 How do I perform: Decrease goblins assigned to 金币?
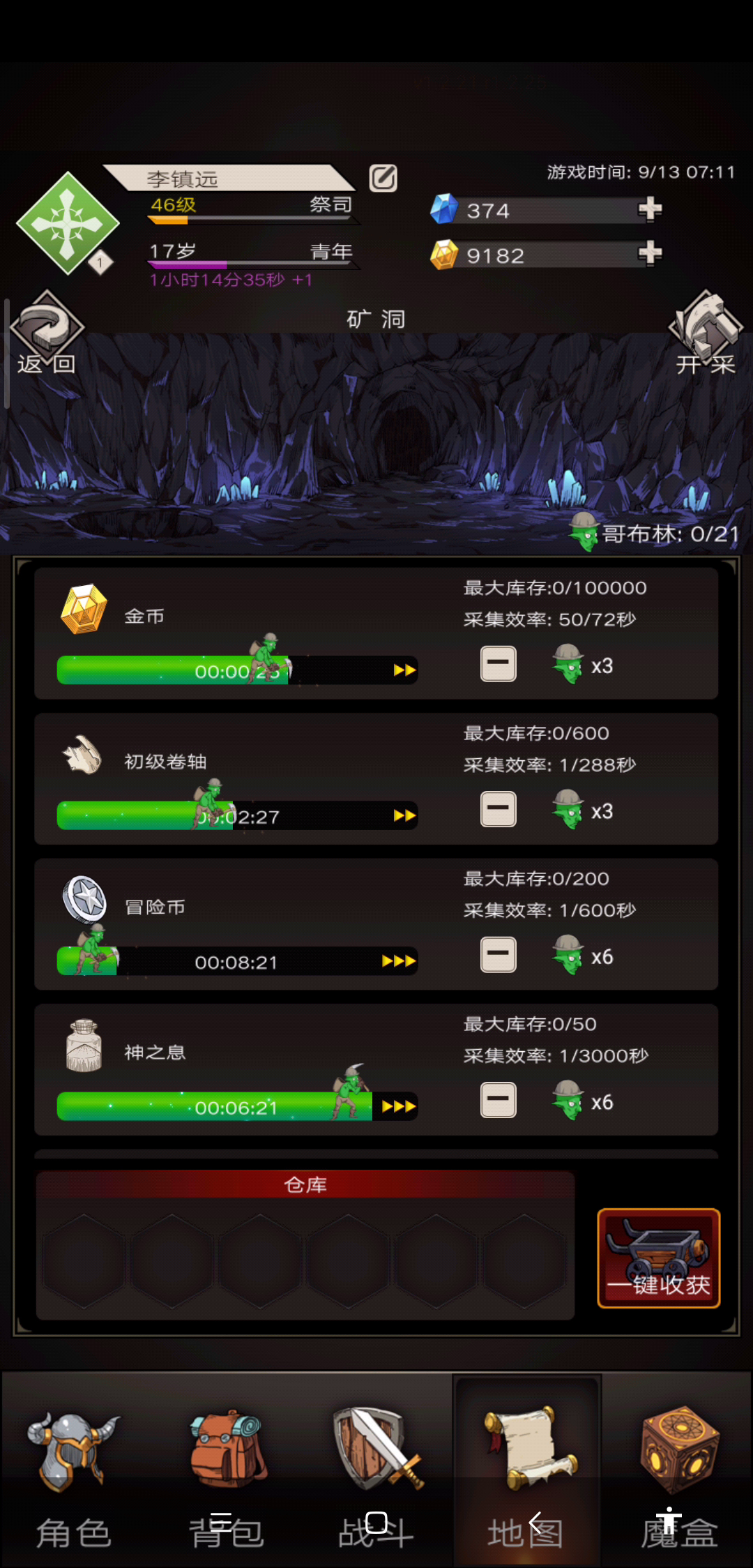(x=498, y=663)
